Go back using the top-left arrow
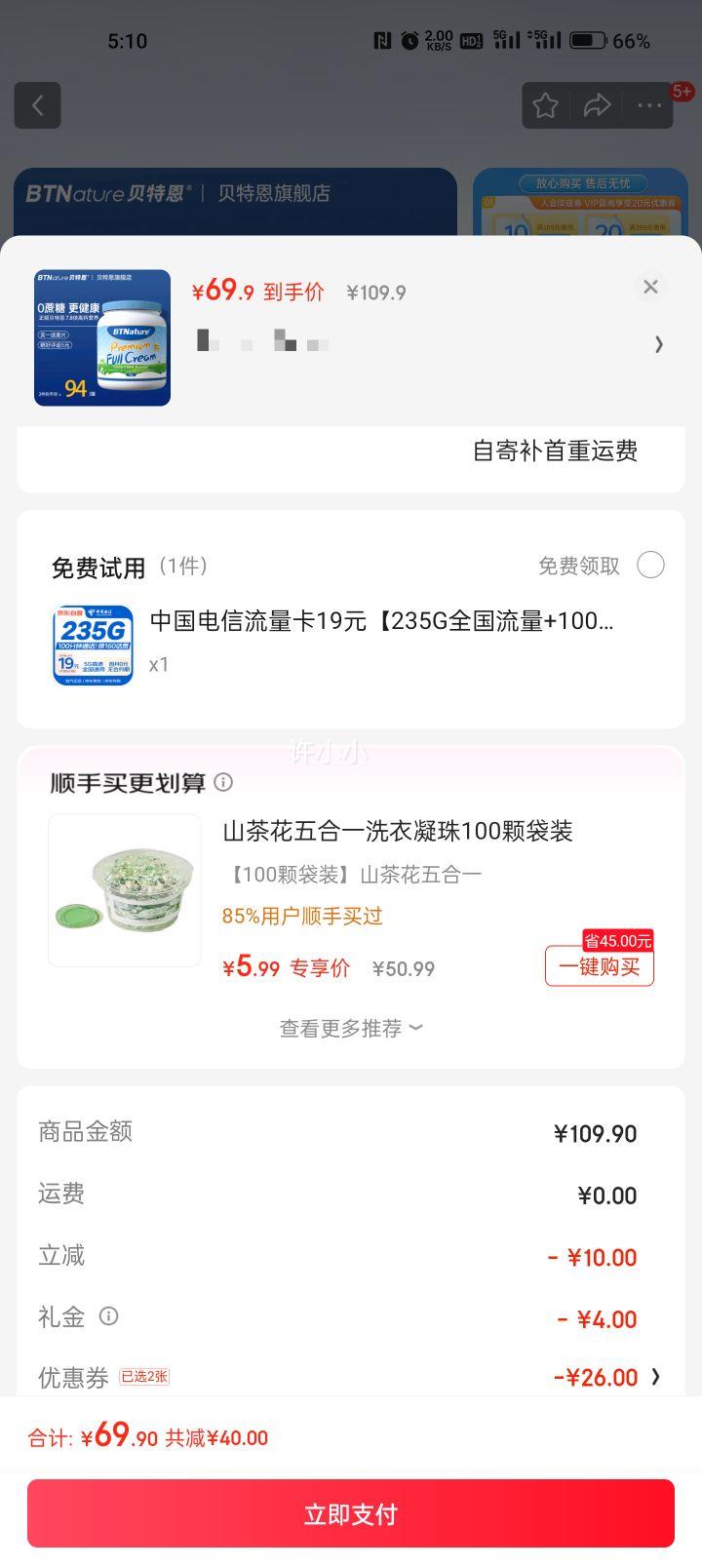The height and width of the screenshot is (1568, 702). point(38,105)
